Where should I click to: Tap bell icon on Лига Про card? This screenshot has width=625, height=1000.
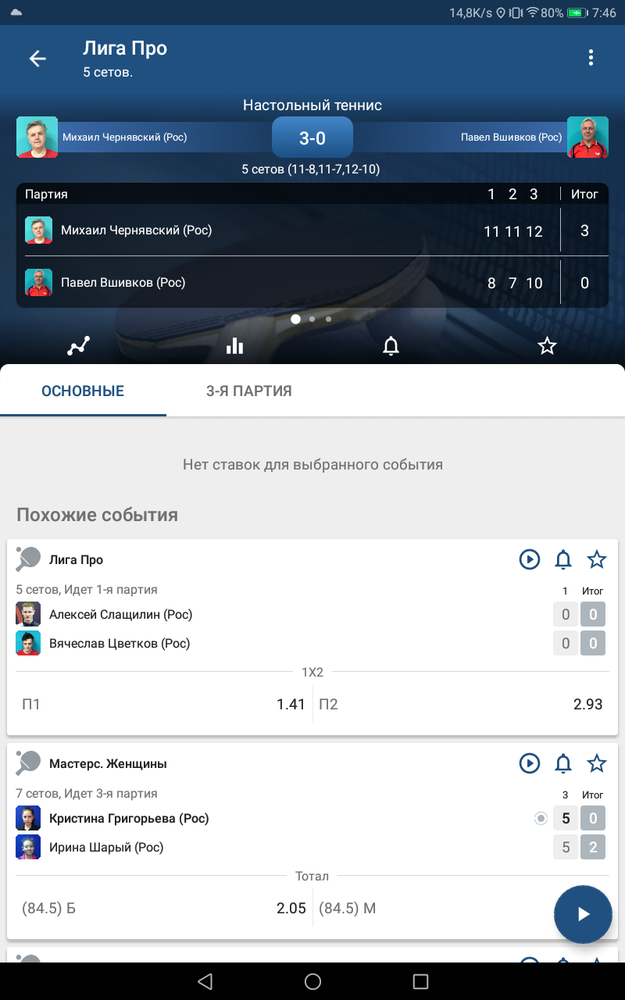coord(563,559)
